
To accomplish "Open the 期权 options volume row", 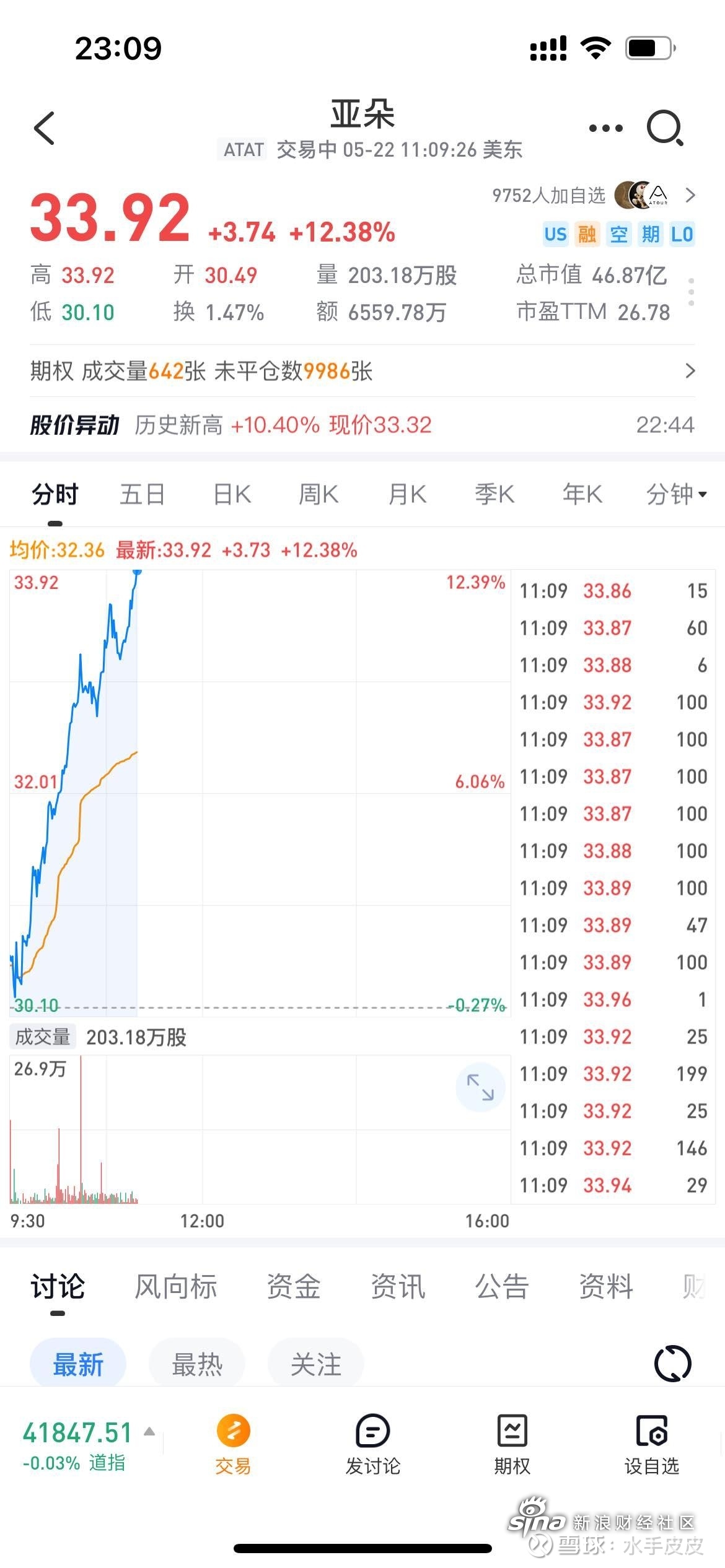I will 362,371.
